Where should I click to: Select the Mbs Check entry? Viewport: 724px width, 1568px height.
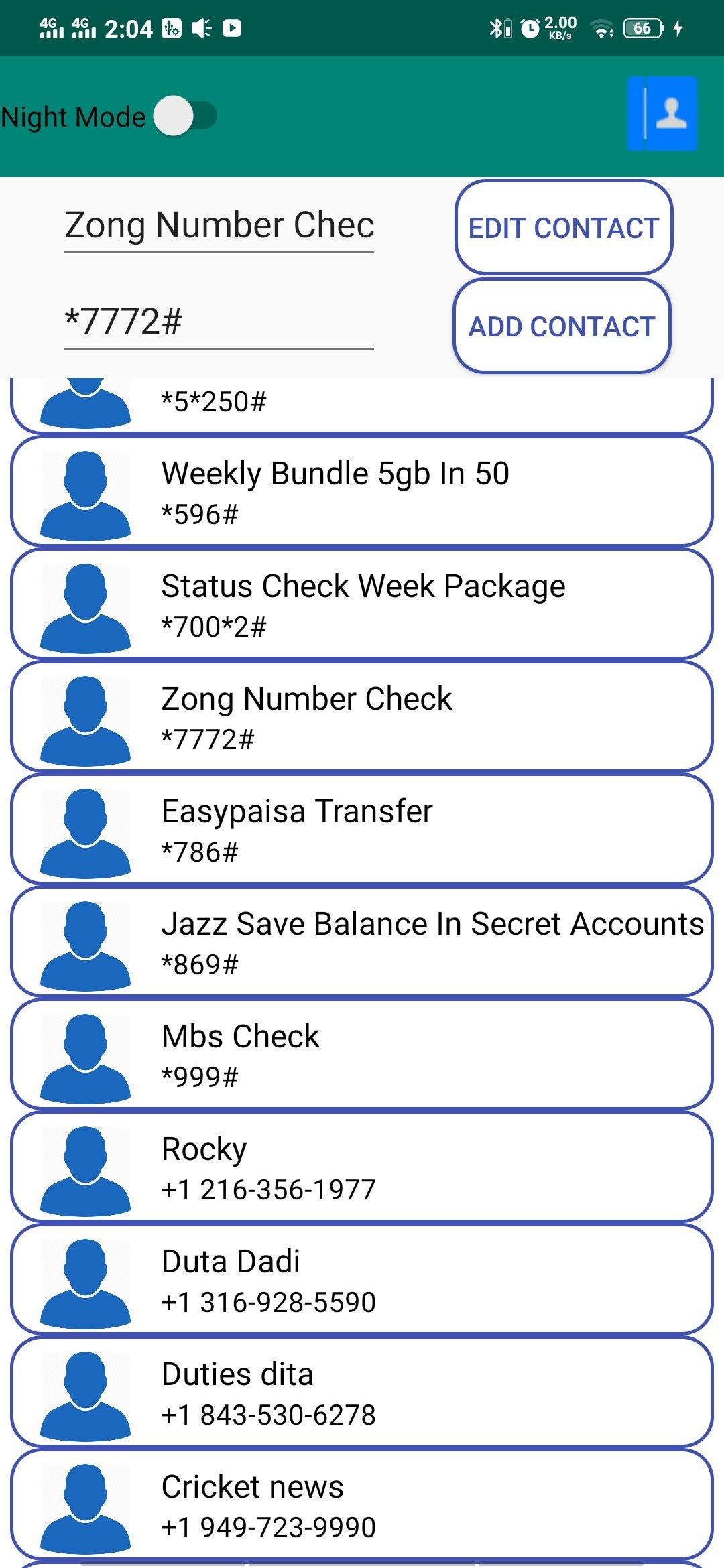[x=362, y=1054]
